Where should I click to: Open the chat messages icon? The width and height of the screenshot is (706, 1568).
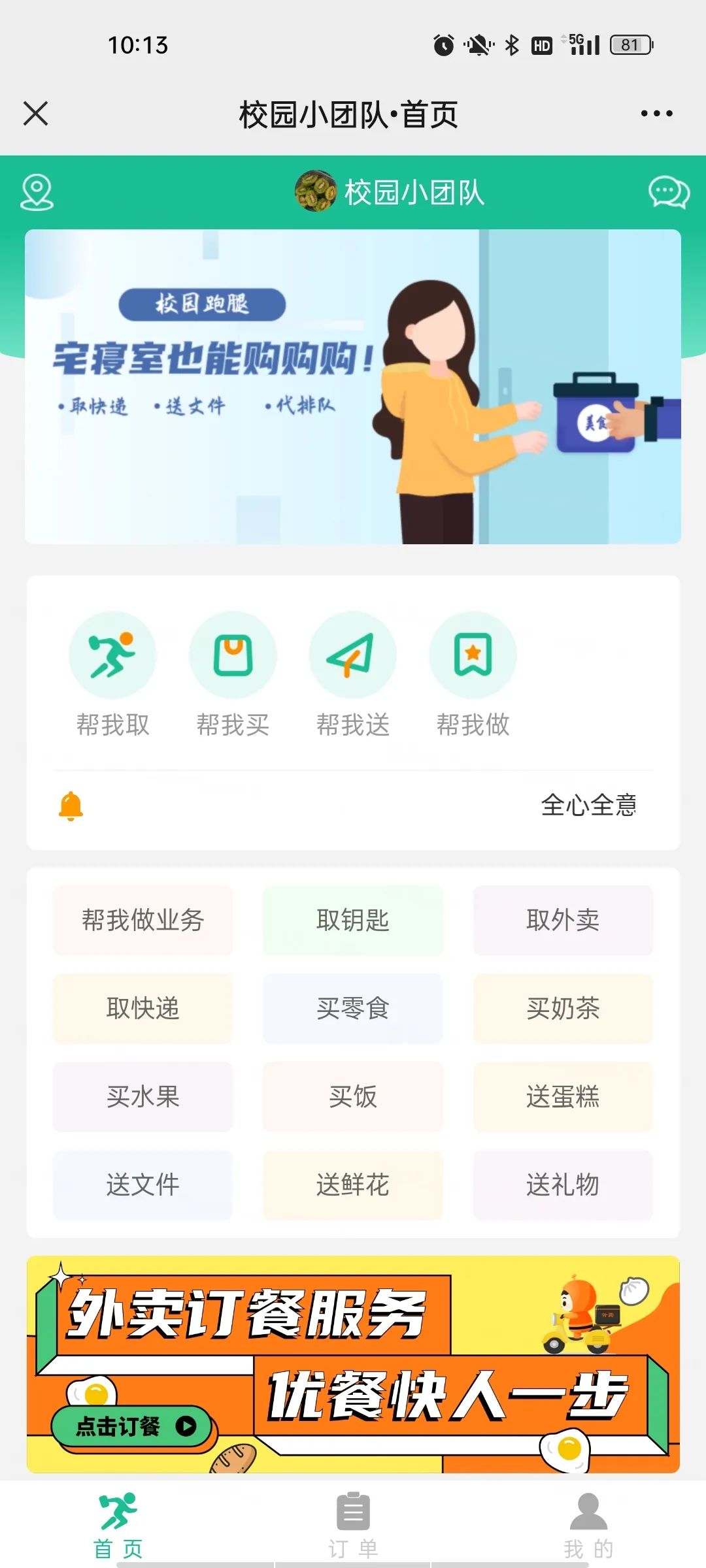(668, 193)
